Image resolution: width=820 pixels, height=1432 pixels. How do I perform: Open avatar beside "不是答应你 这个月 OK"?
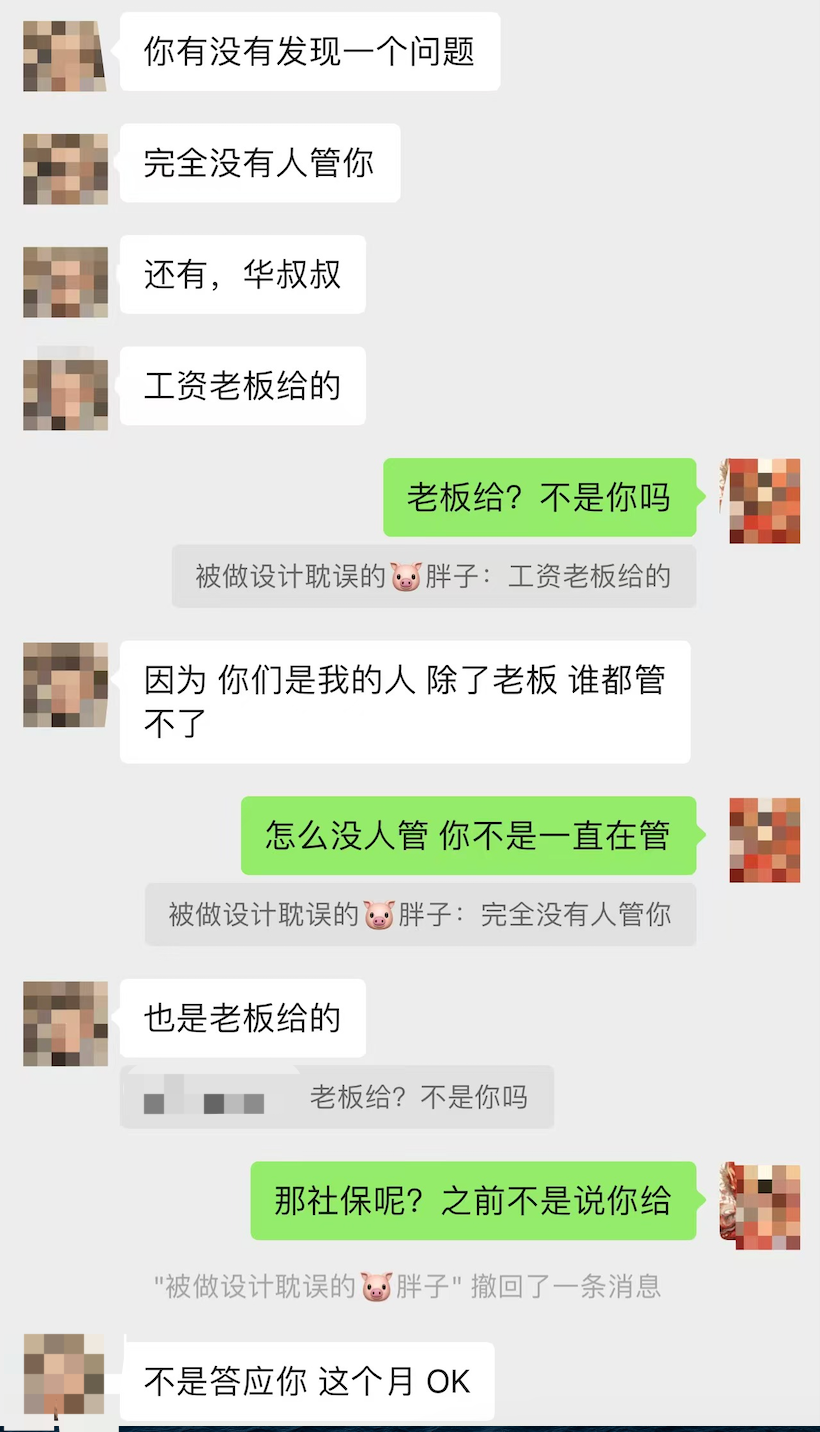[65, 1374]
